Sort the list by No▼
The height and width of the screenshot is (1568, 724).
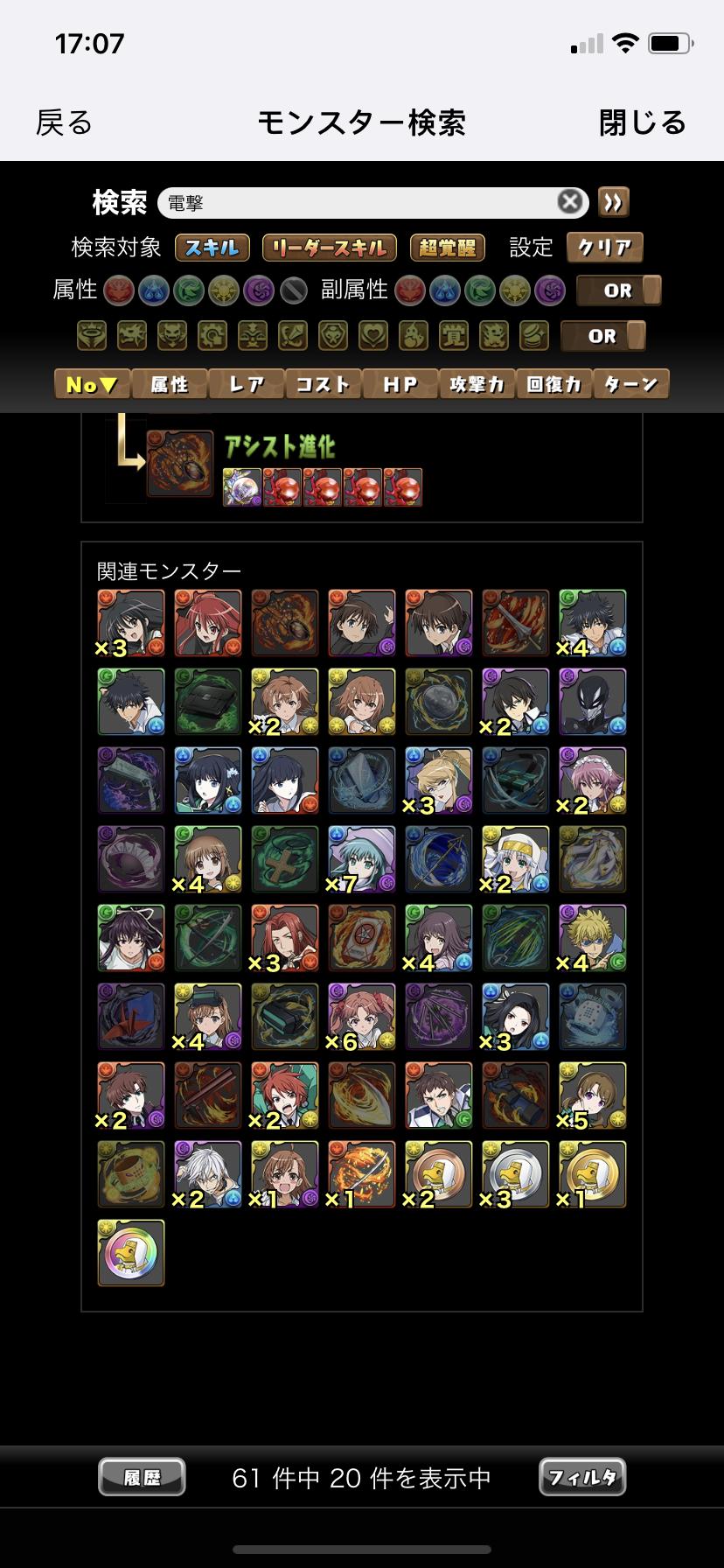92,384
